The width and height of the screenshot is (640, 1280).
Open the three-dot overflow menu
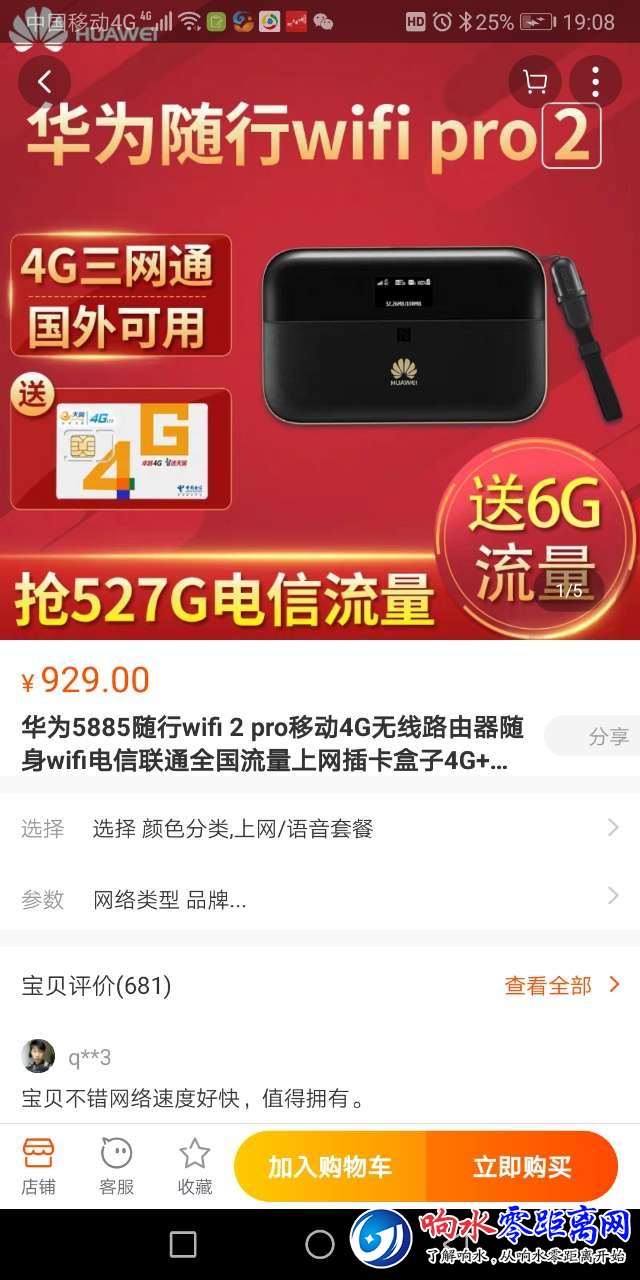click(x=595, y=82)
